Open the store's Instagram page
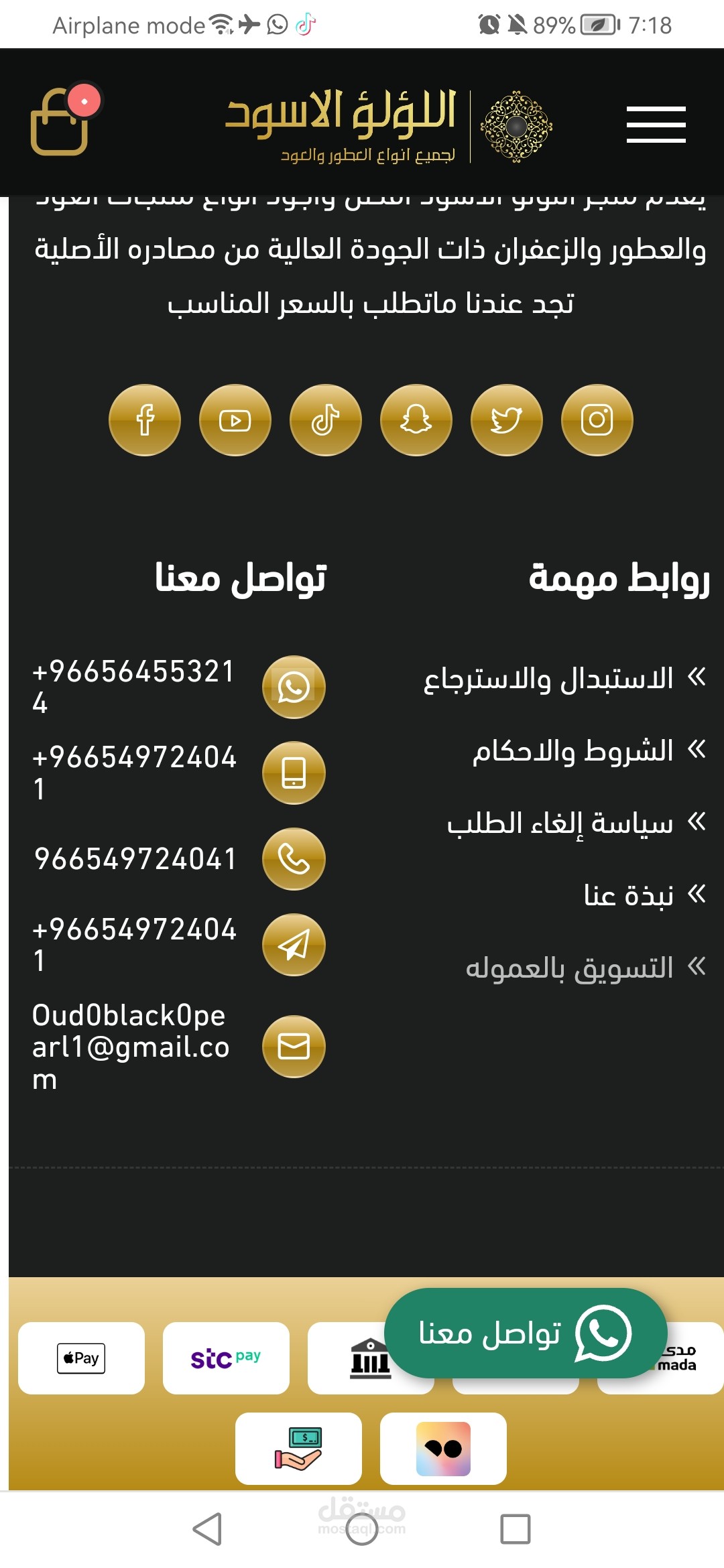Screen dimensions: 724x1568 (x=597, y=420)
